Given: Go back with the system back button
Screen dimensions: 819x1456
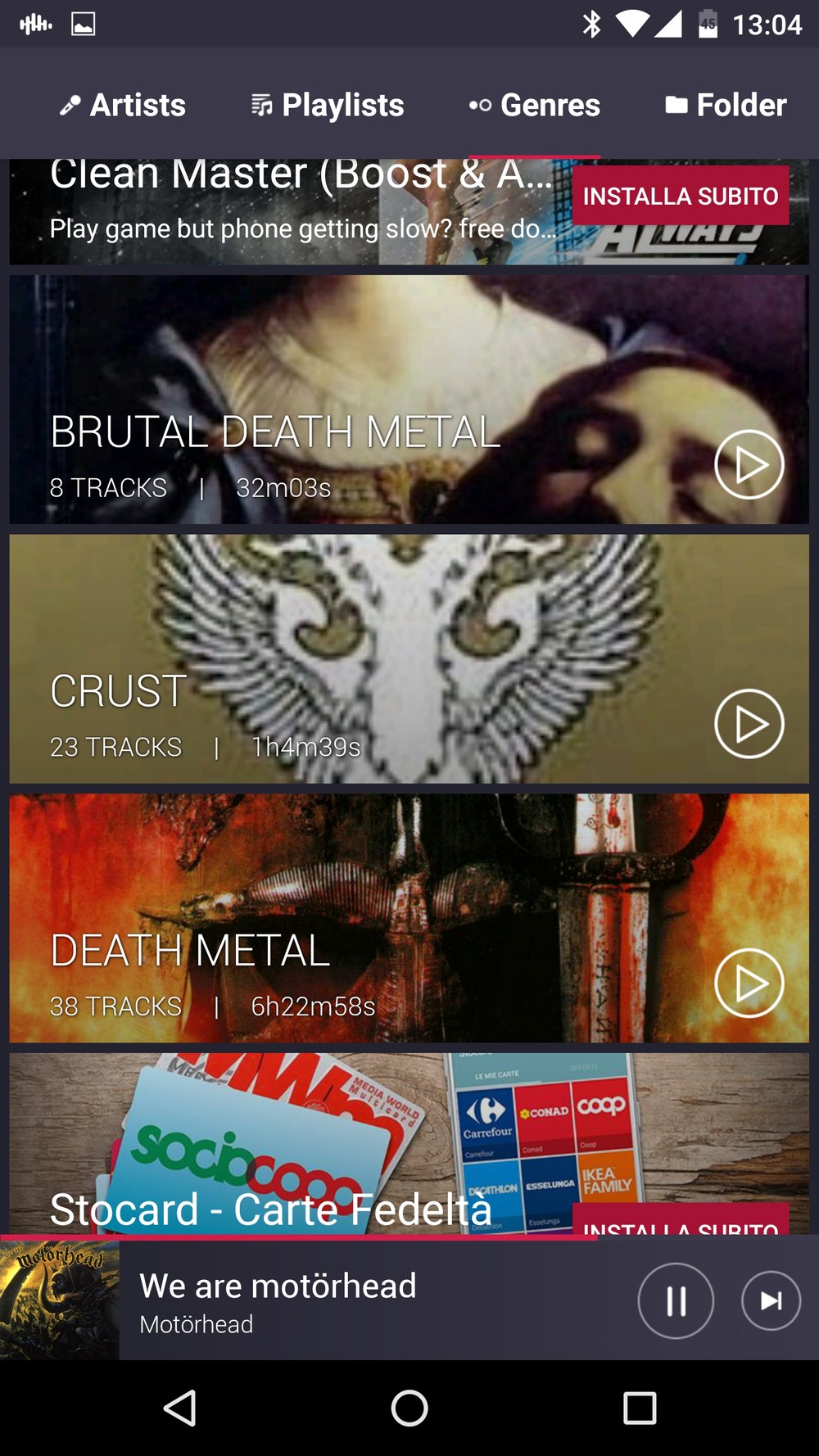Looking at the screenshot, I should click(x=180, y=1409).
